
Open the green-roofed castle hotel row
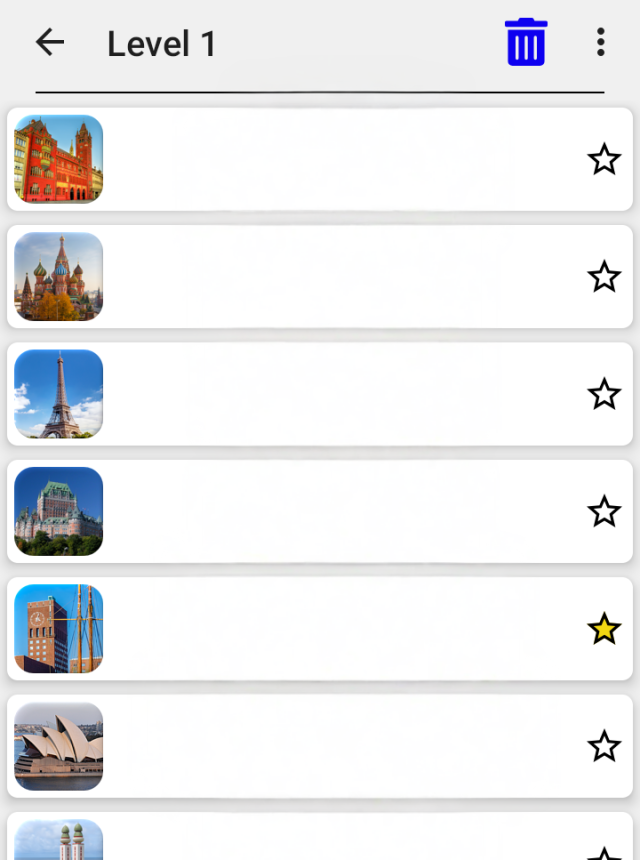pos(320,511)
